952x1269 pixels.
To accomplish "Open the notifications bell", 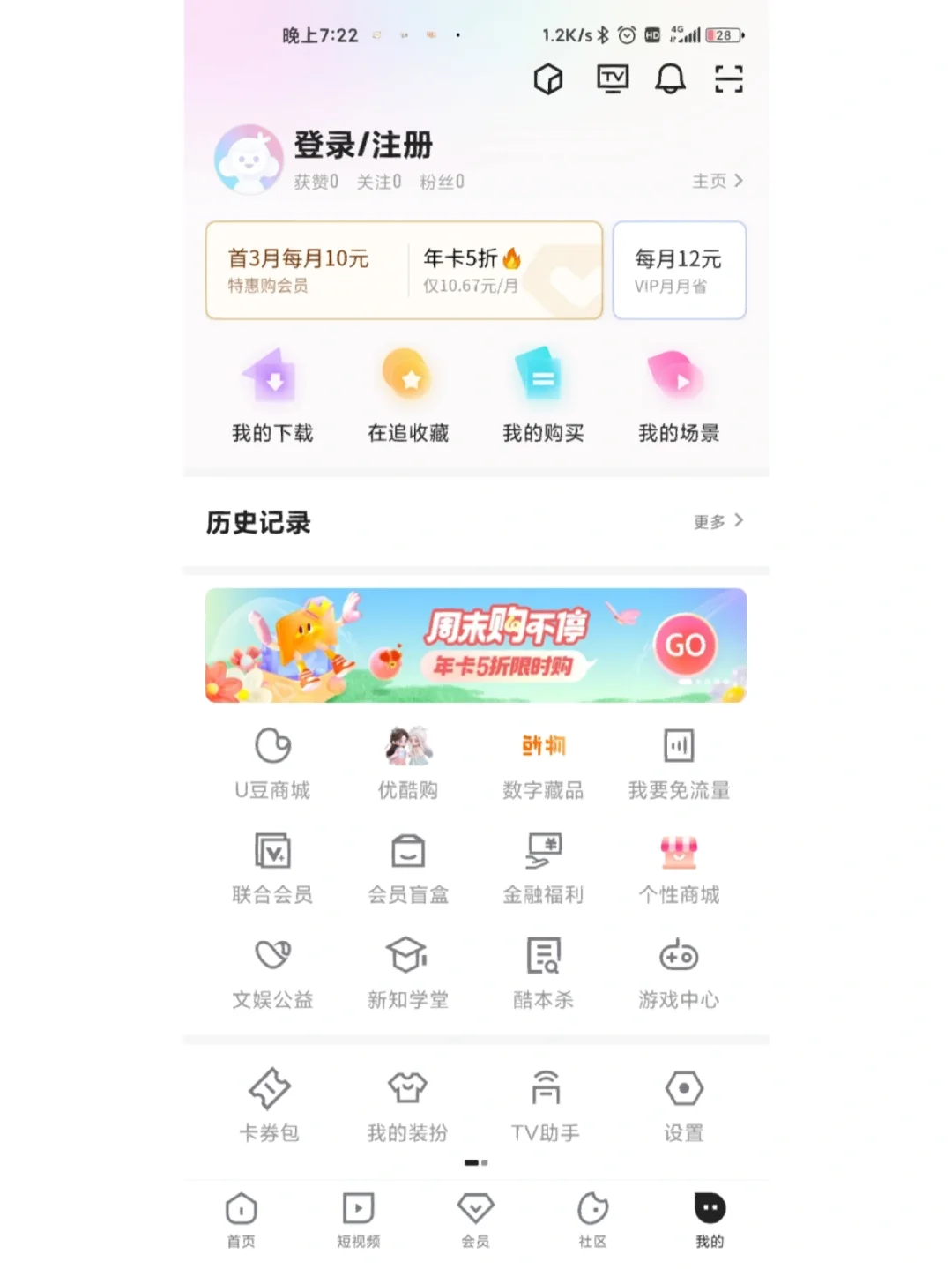I will click(670, 79).
